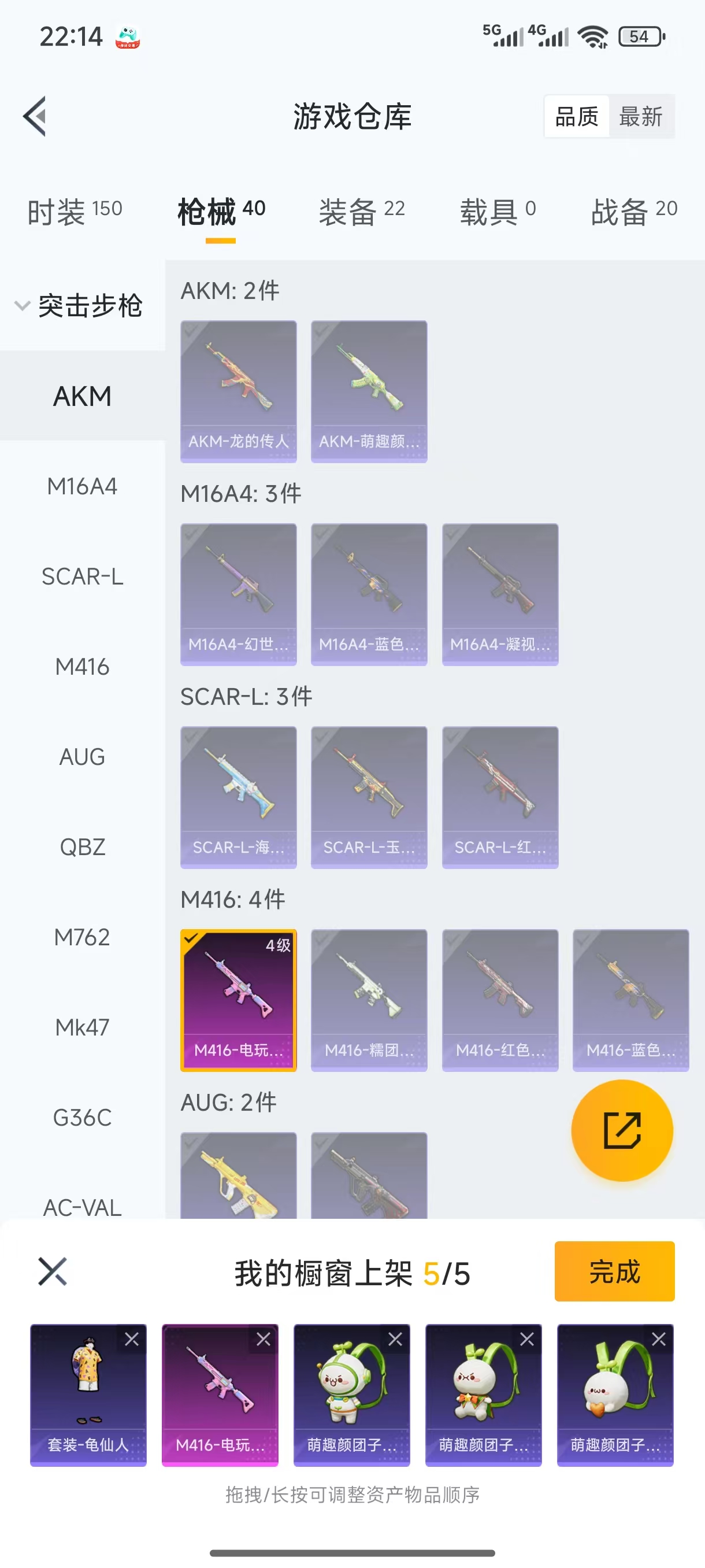Screen dimensions: 705x1568
Task: Choose M762 in the side list
Action: 82,937
